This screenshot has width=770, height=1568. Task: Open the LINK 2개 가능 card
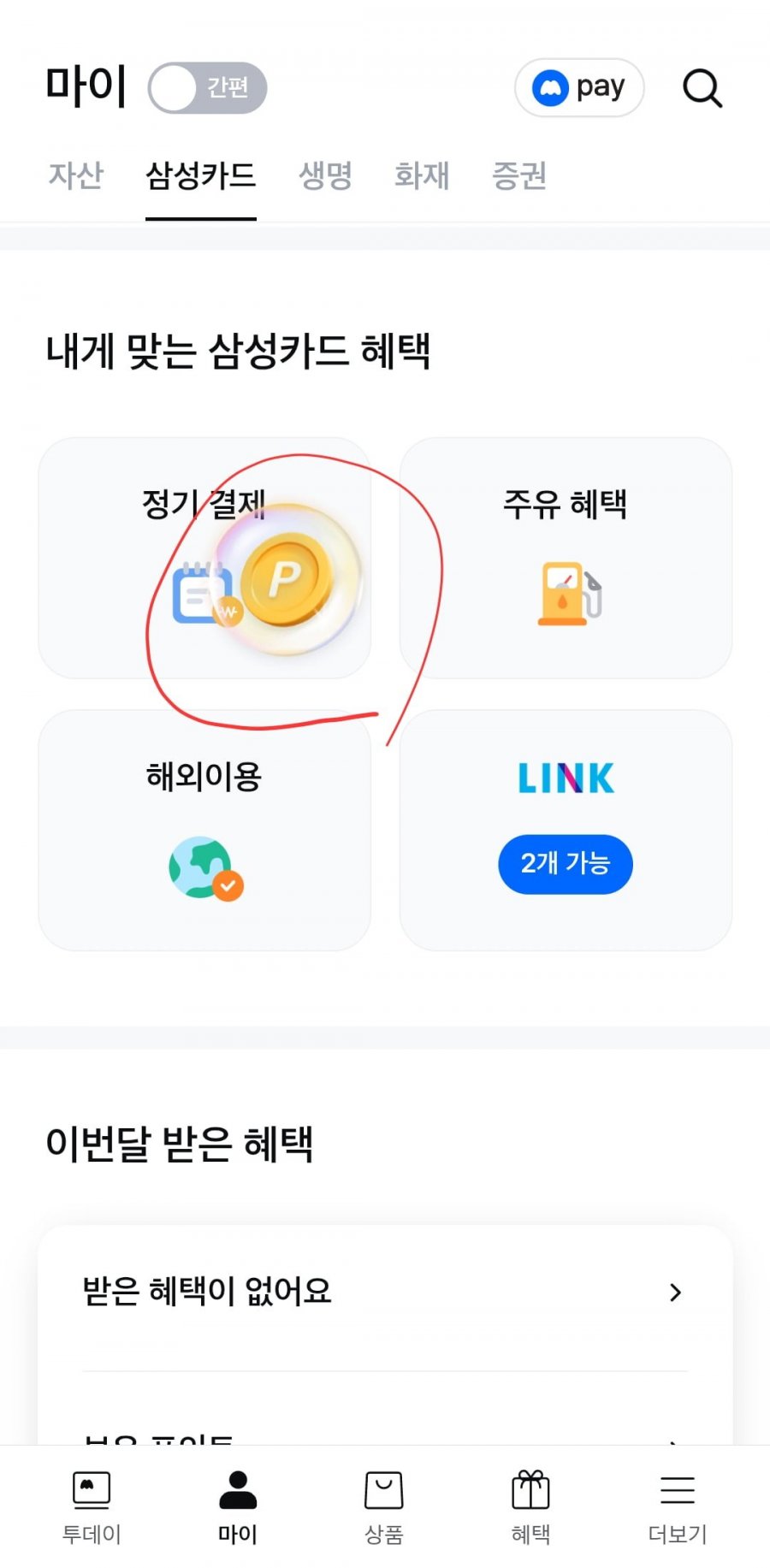pyautogui.click(x=566, y=830)
